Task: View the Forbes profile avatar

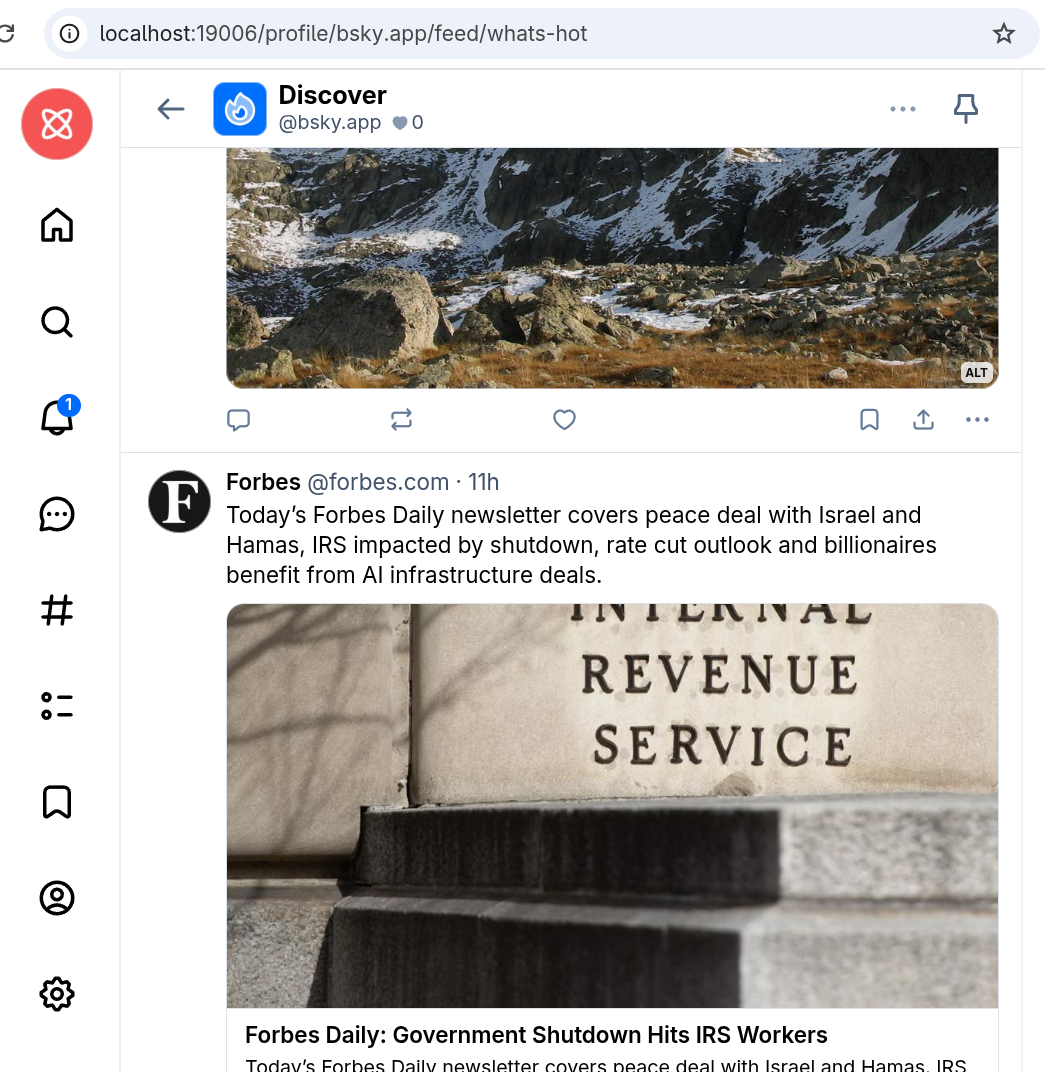Action: pos(179,501)
